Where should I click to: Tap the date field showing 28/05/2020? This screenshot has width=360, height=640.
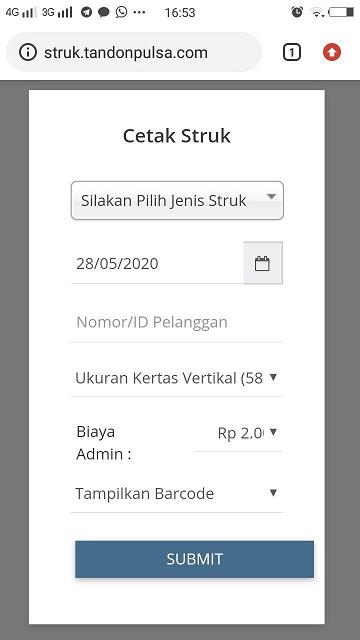coord(157,264)
